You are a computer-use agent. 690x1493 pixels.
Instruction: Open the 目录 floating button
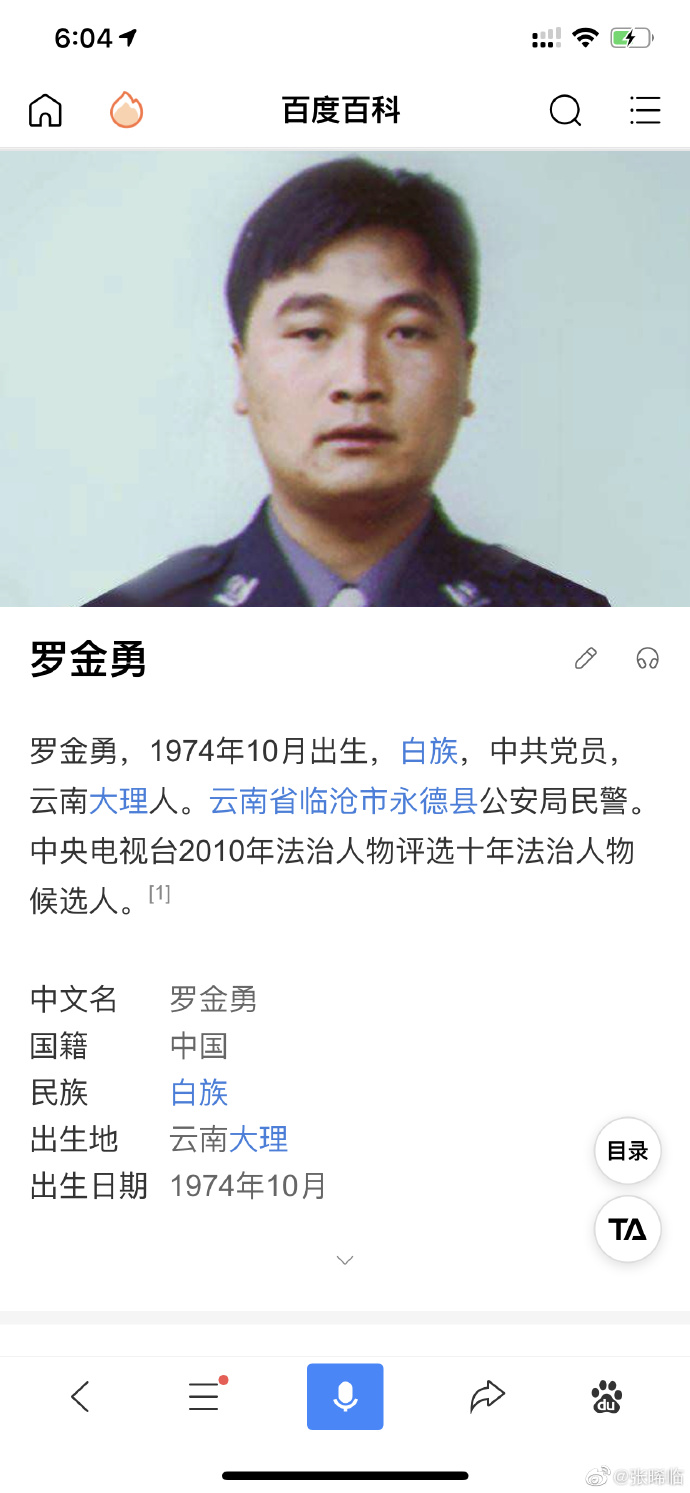click(x=628, y=1151)
